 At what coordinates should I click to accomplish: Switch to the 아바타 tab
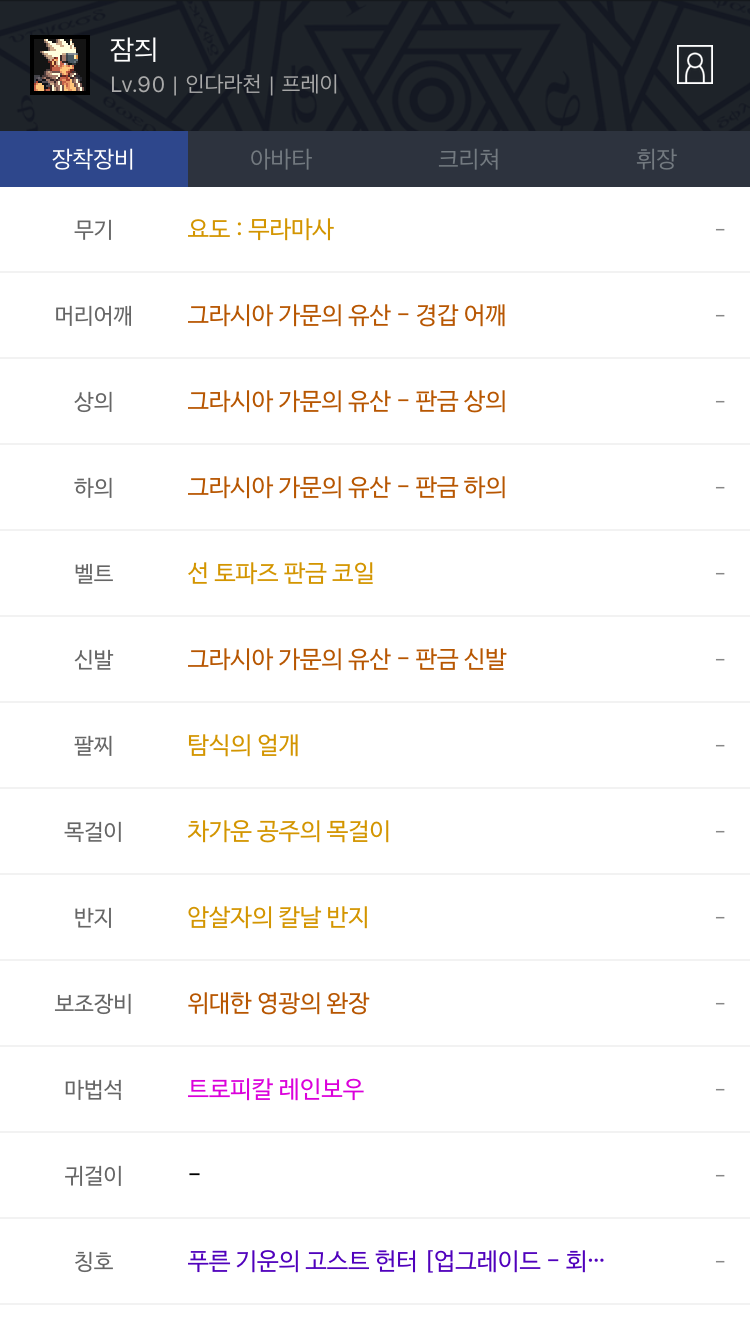point(281,159)
